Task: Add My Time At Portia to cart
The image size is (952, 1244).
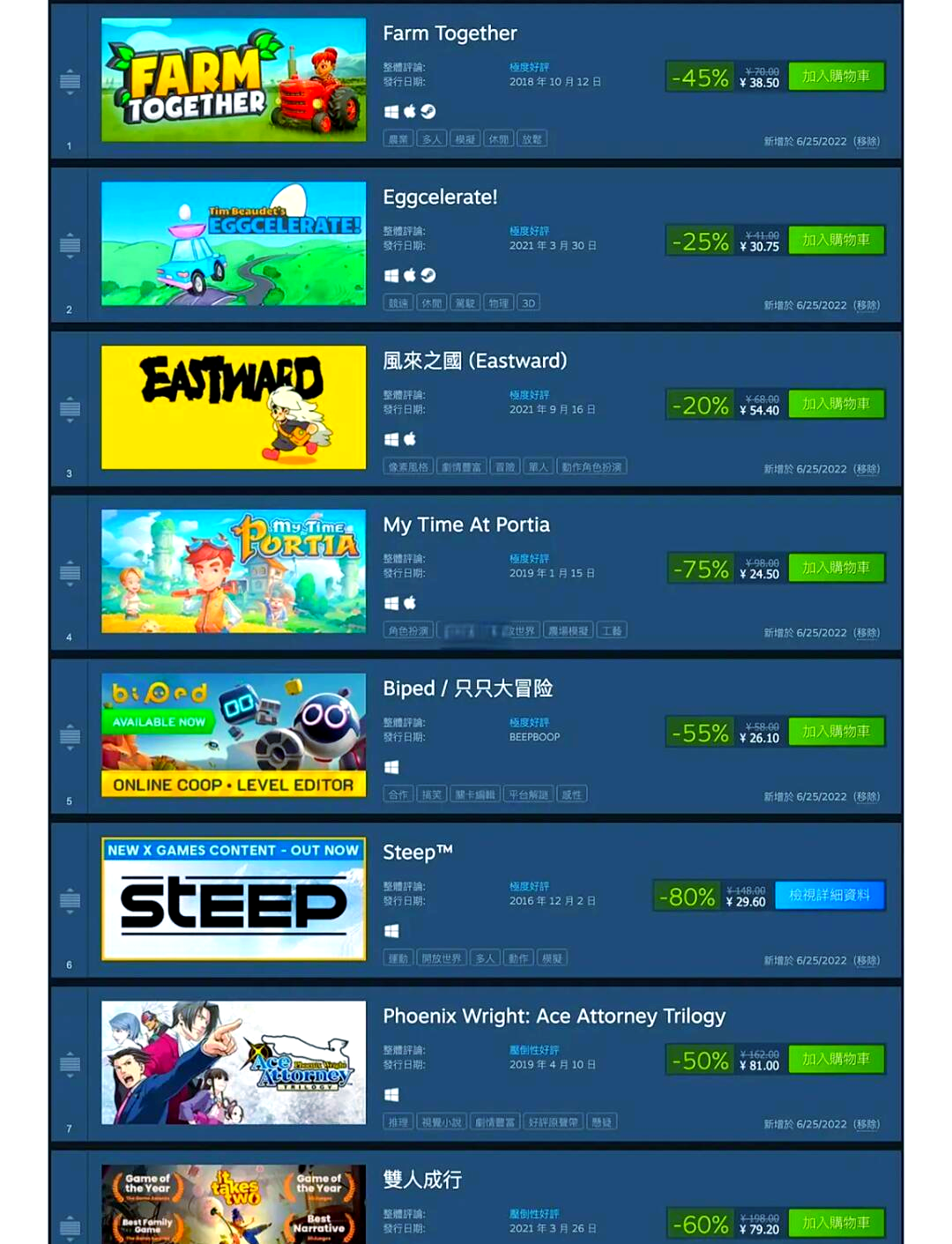Action: pos(836,568)
